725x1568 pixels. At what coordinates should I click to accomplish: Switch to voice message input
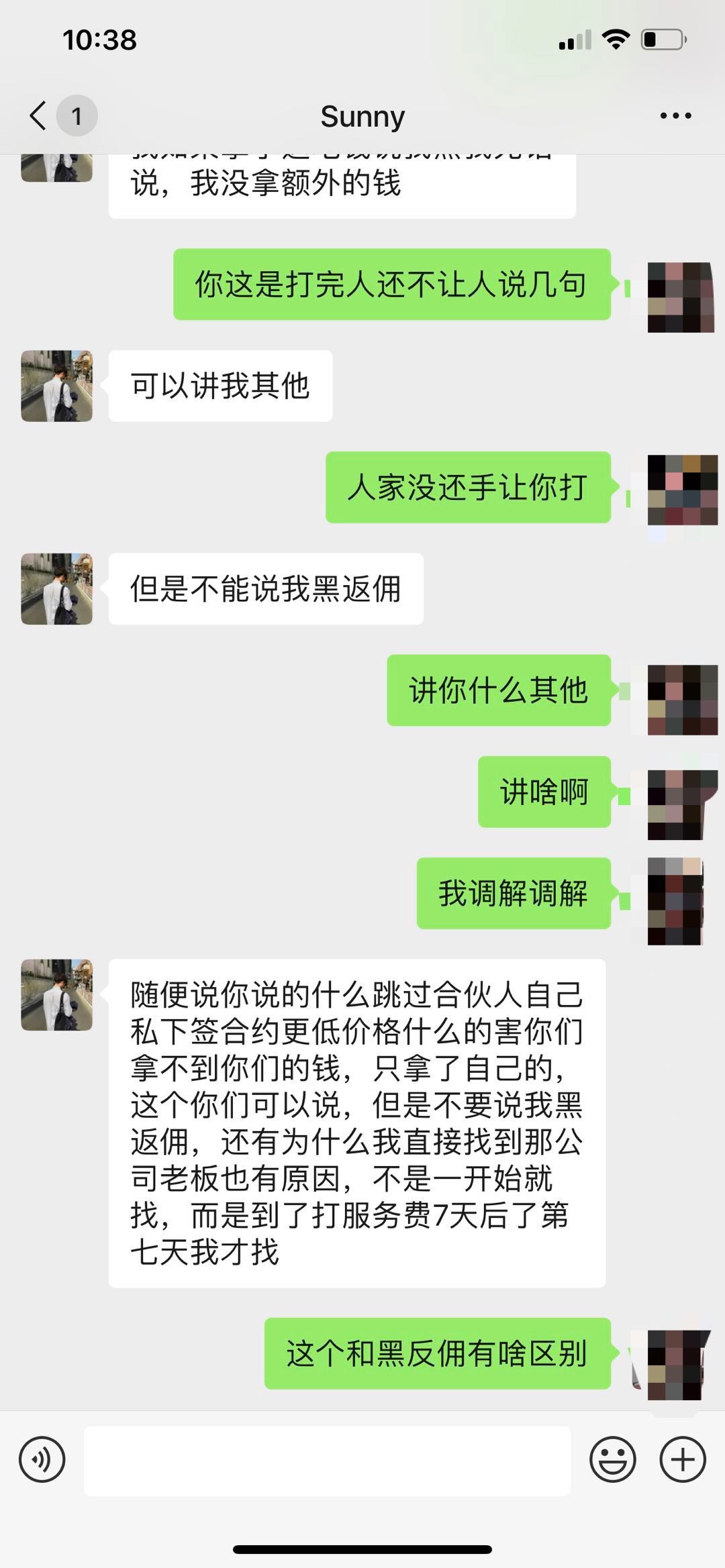point(42,1459)
